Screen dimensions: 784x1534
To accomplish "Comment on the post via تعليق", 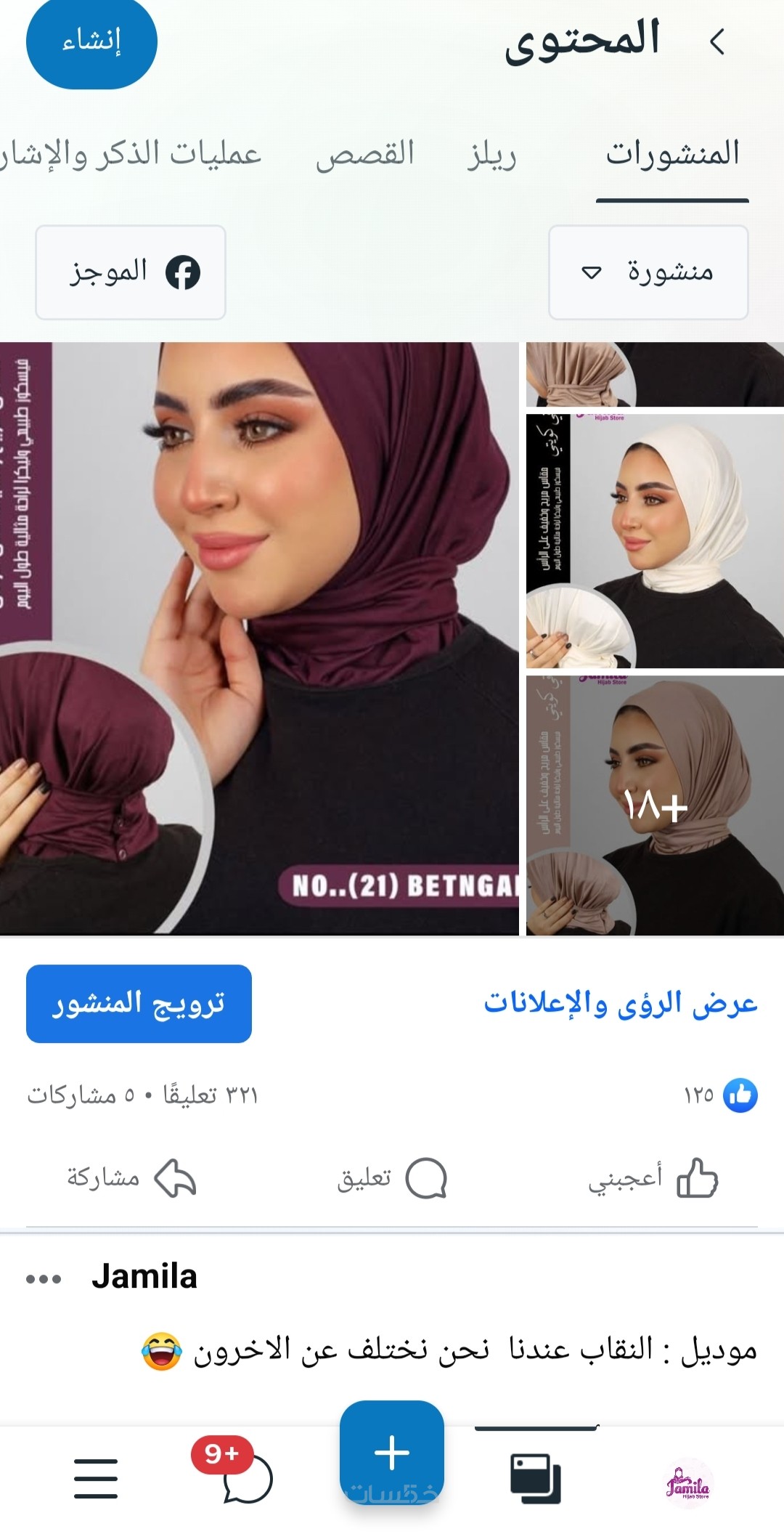I will [392, 1177].
